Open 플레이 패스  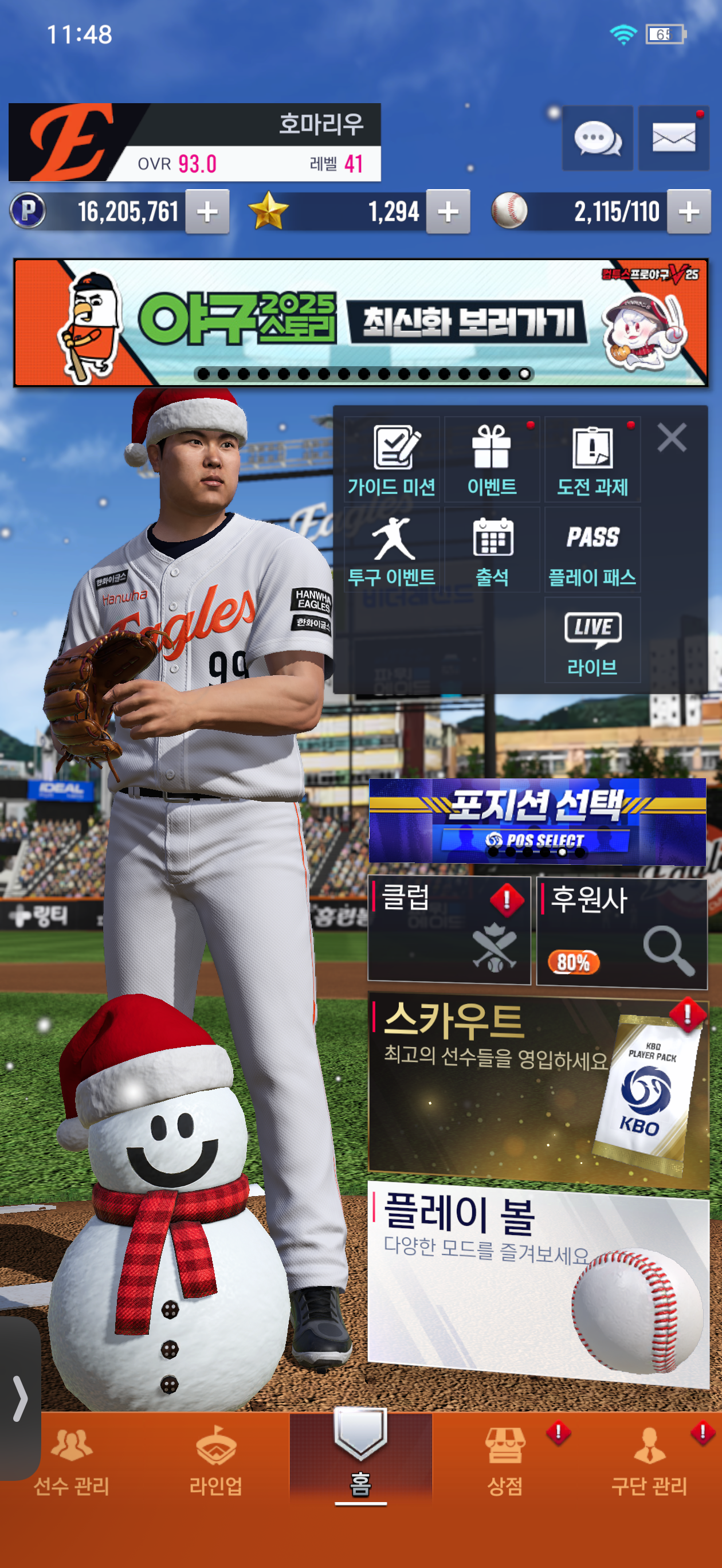click(592, 550)
